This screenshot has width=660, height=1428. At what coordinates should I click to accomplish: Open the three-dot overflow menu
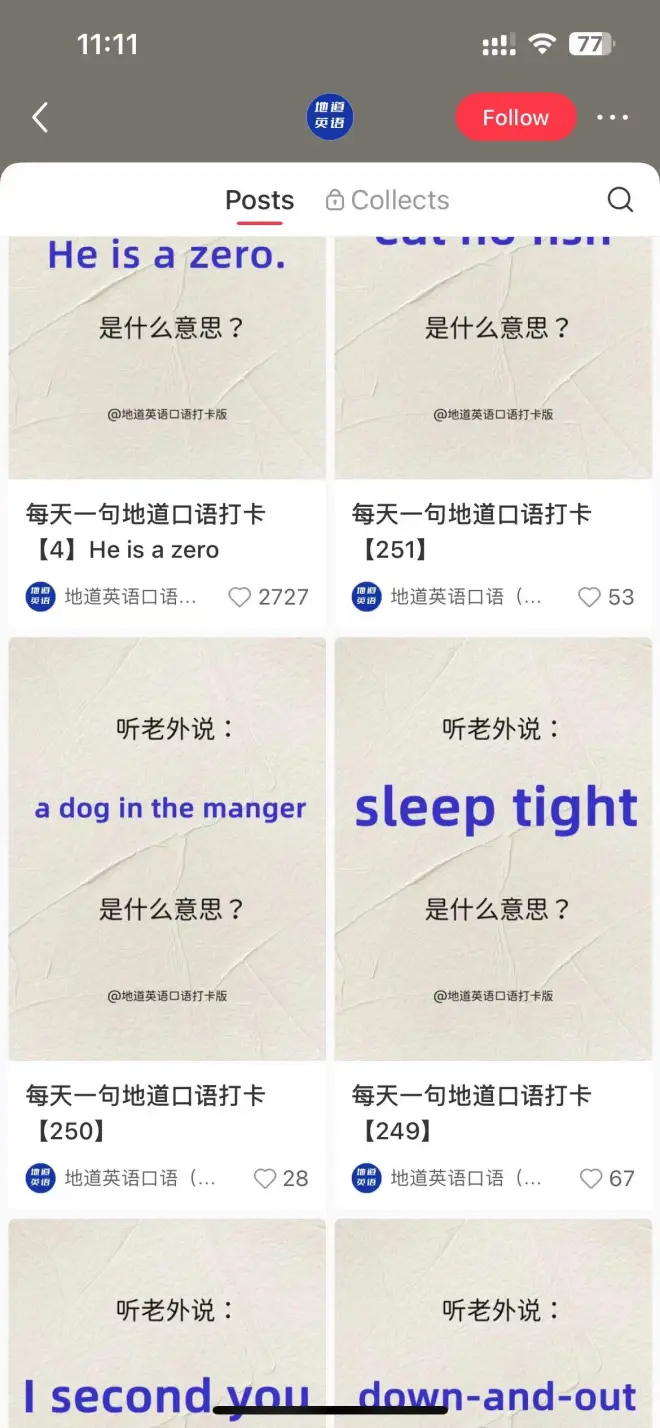coord(612,118)
